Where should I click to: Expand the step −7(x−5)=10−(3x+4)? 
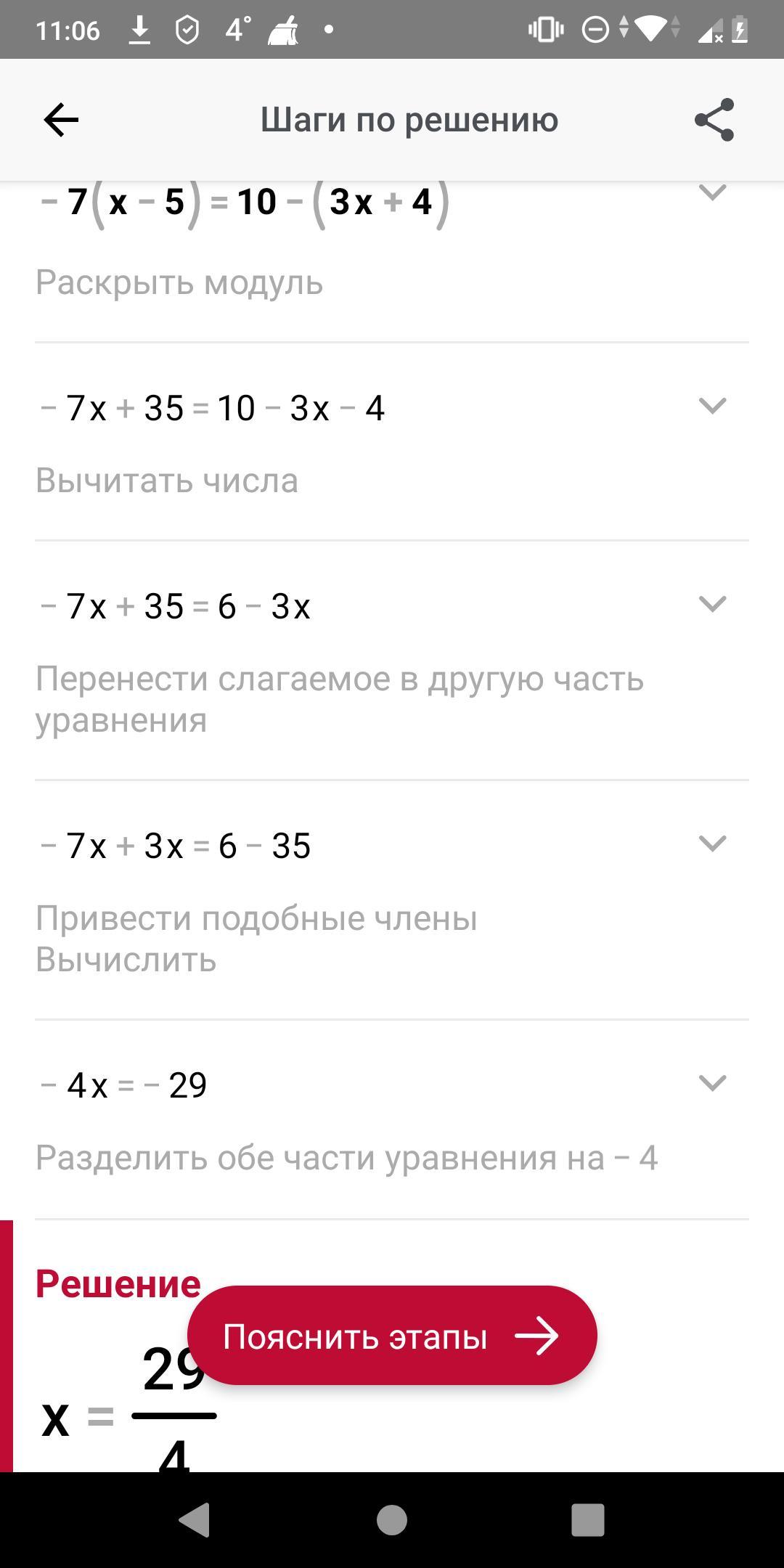[x=711, y=193]
